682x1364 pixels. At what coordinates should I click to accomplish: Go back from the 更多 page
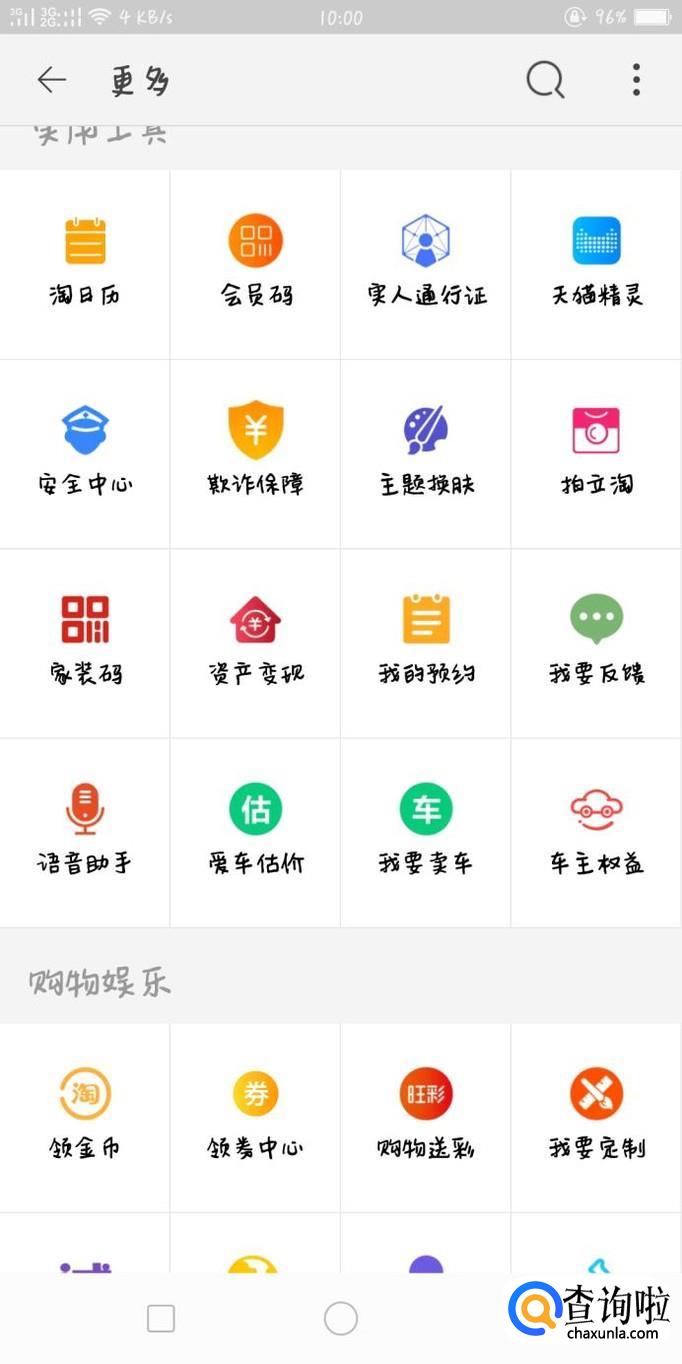(x=51, y=80)
